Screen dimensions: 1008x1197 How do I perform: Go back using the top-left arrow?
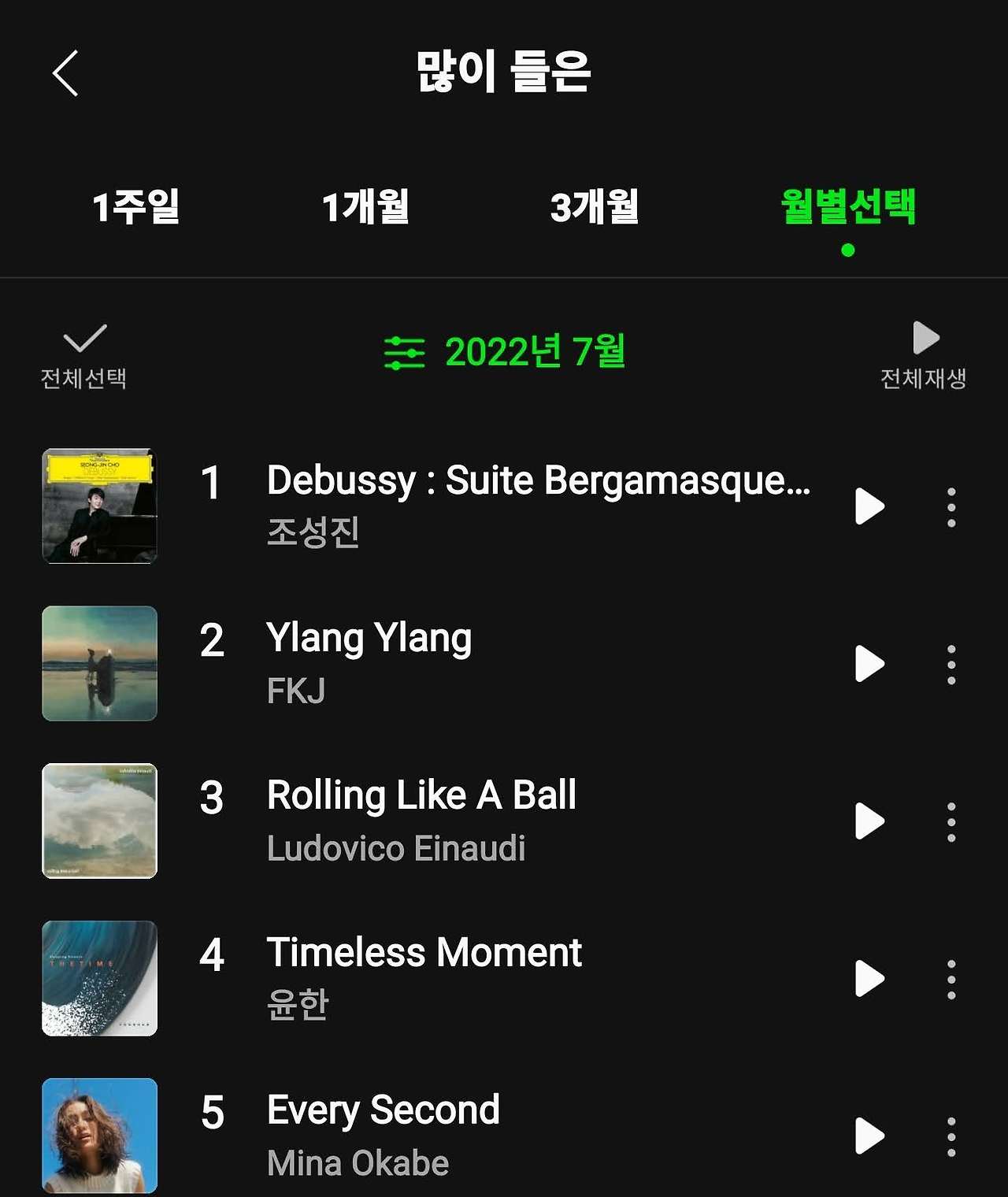66,73
